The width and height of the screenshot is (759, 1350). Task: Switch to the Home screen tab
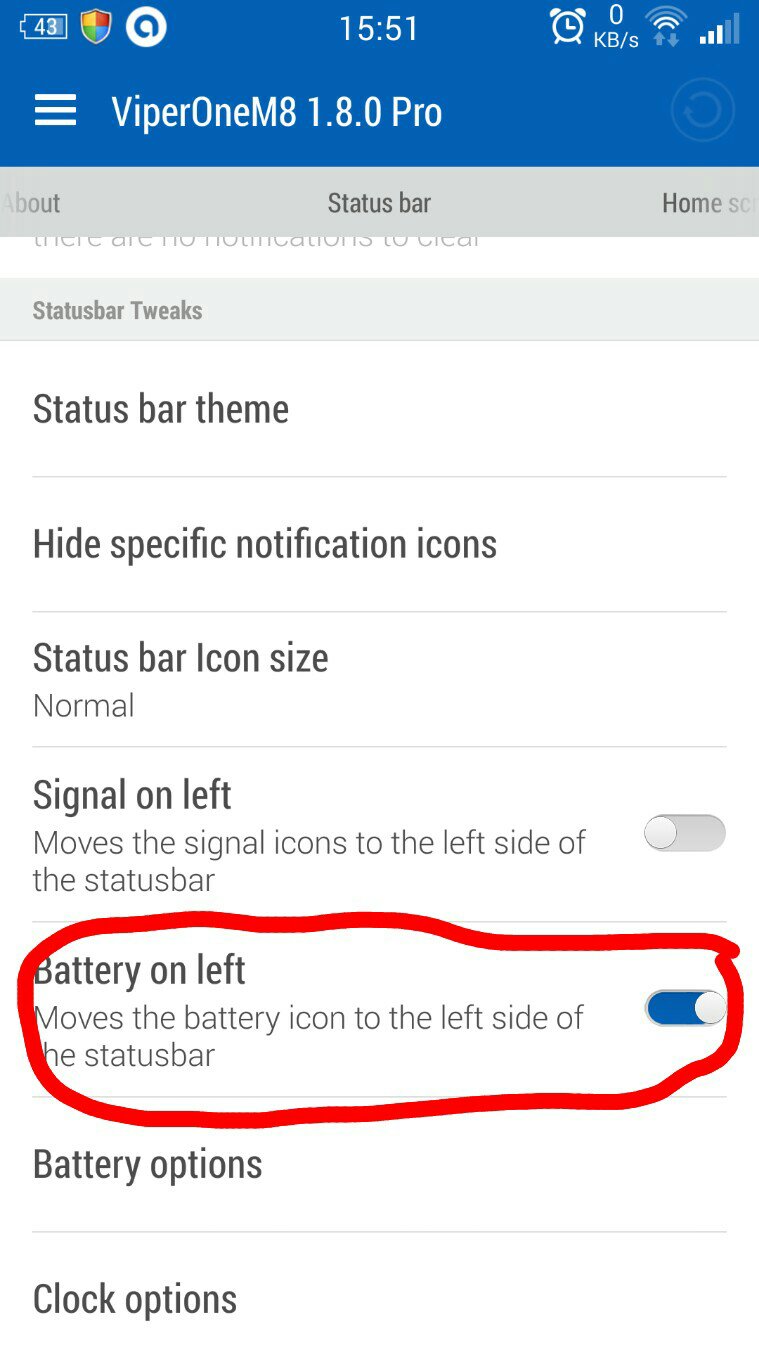click(x=708, y=203)
